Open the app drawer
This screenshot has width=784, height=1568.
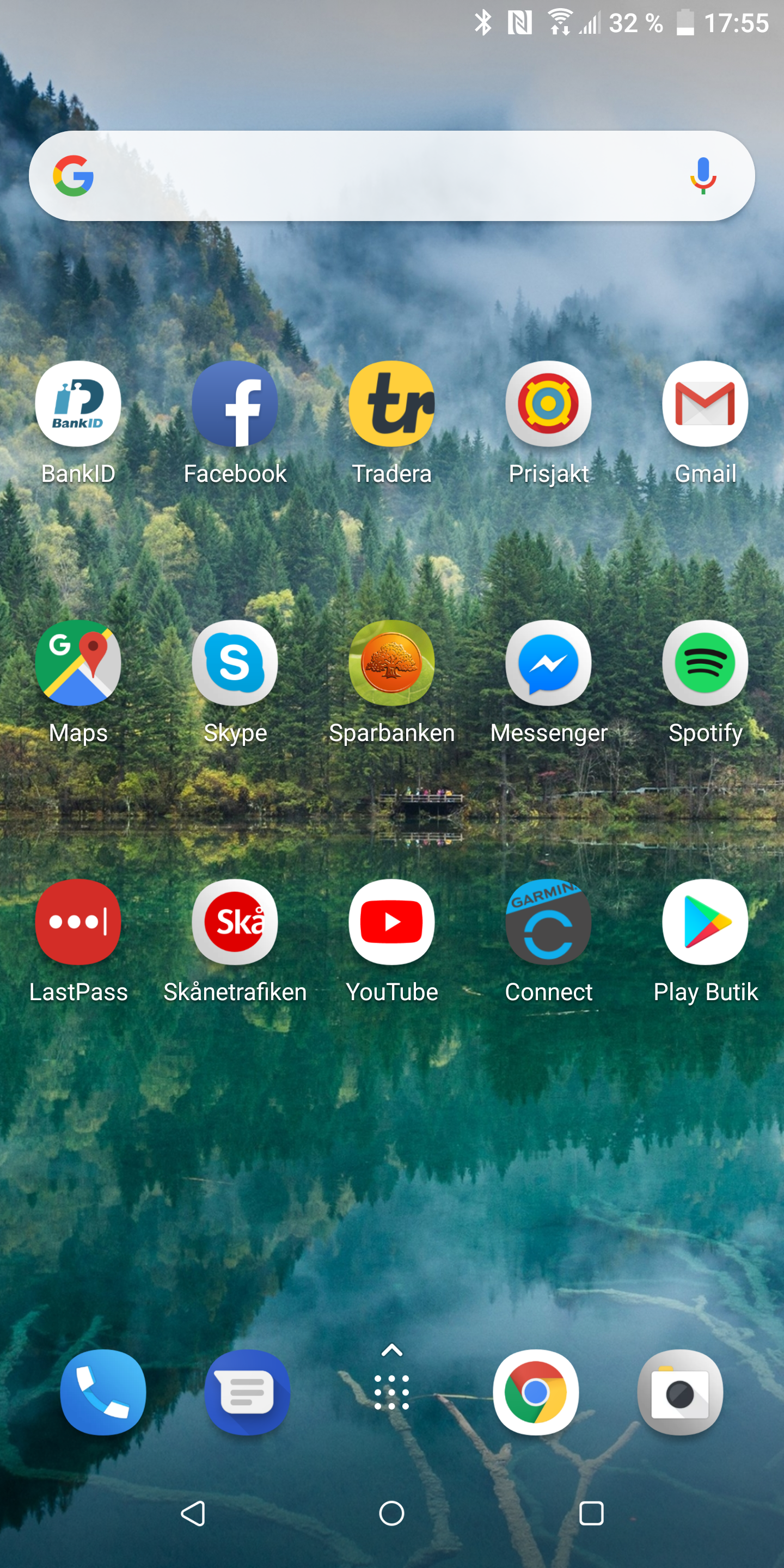(x=391, y=1391)
